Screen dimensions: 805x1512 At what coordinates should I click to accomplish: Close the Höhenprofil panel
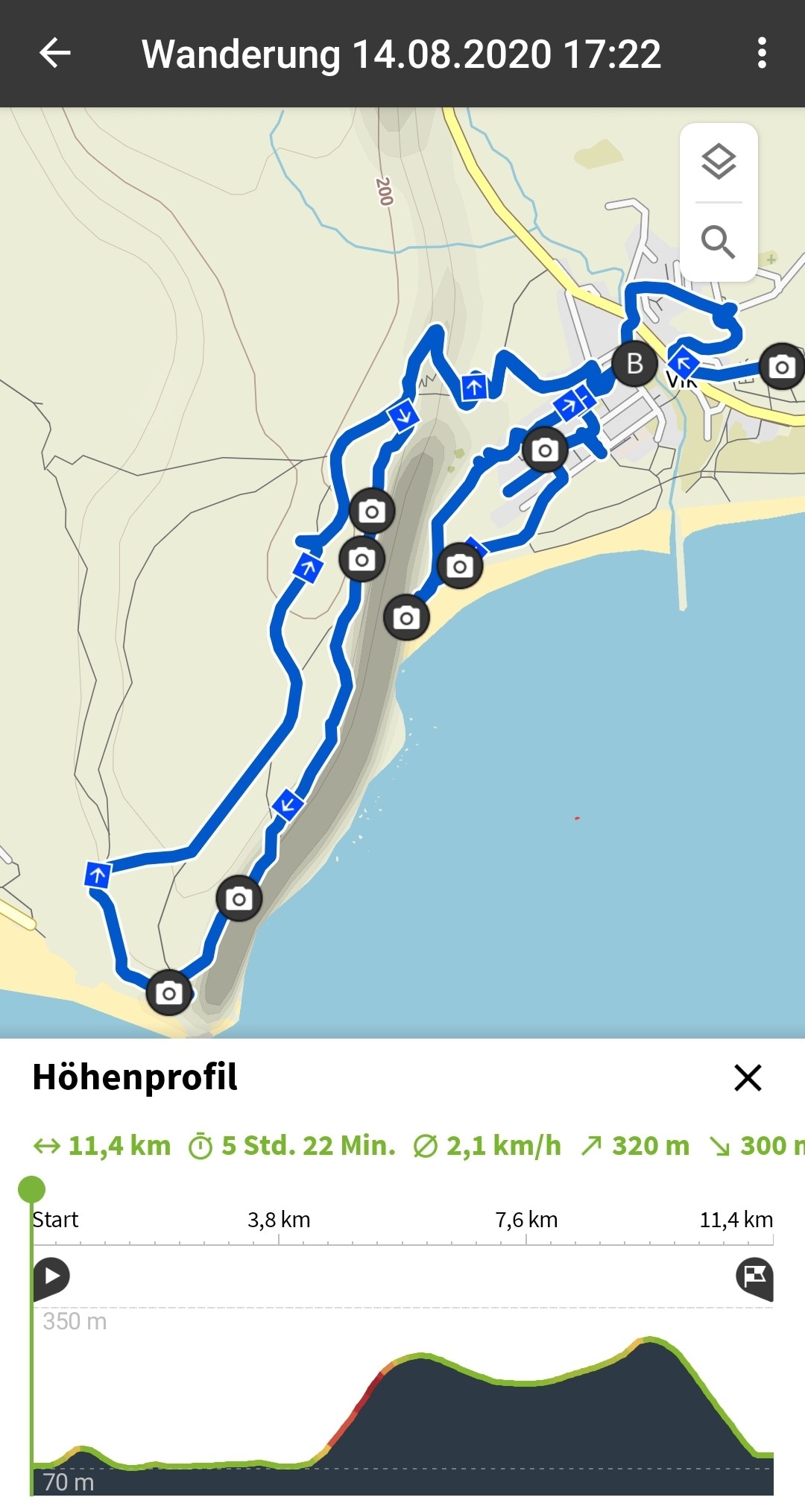748,1077
